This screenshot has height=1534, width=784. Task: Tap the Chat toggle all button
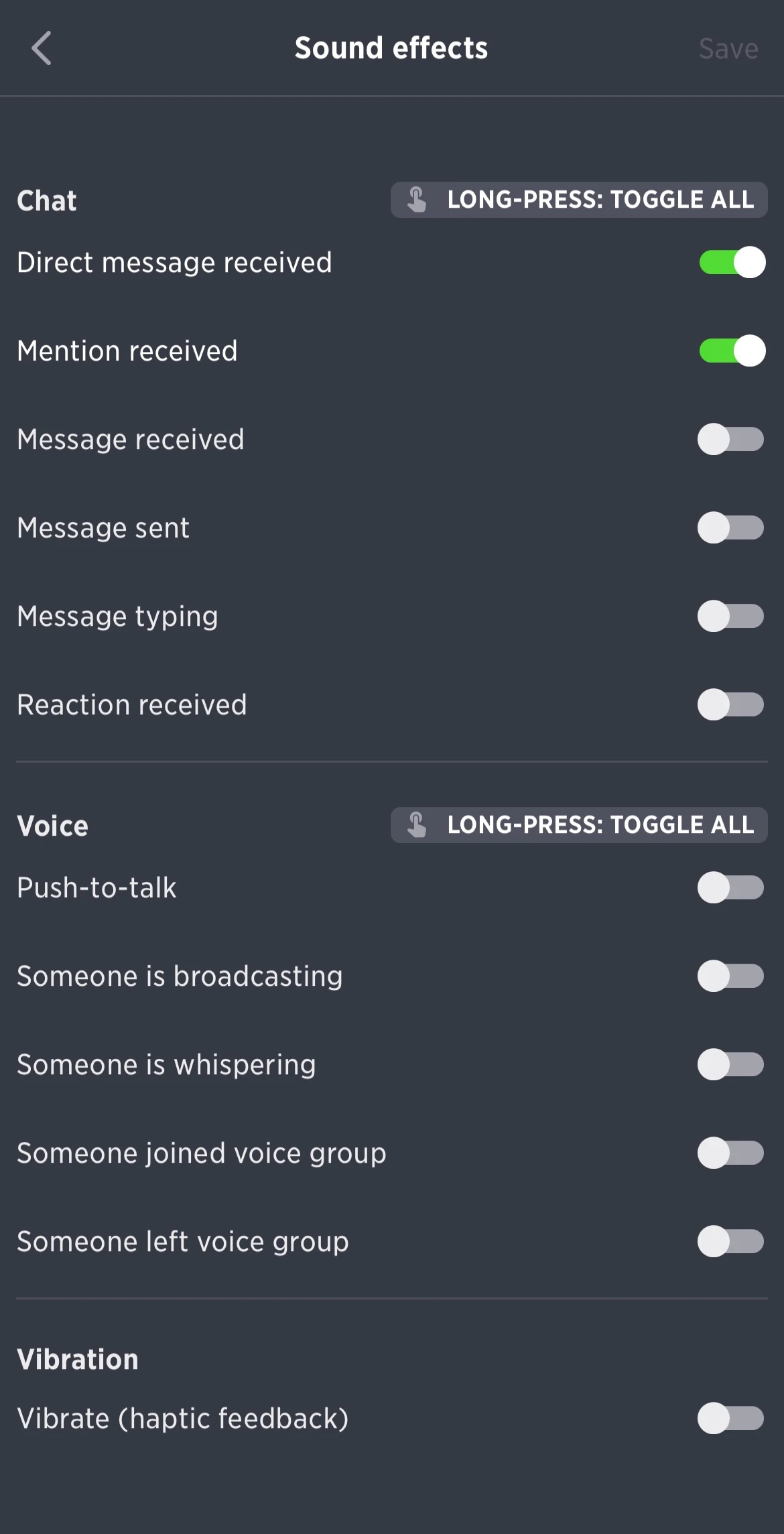579,200
